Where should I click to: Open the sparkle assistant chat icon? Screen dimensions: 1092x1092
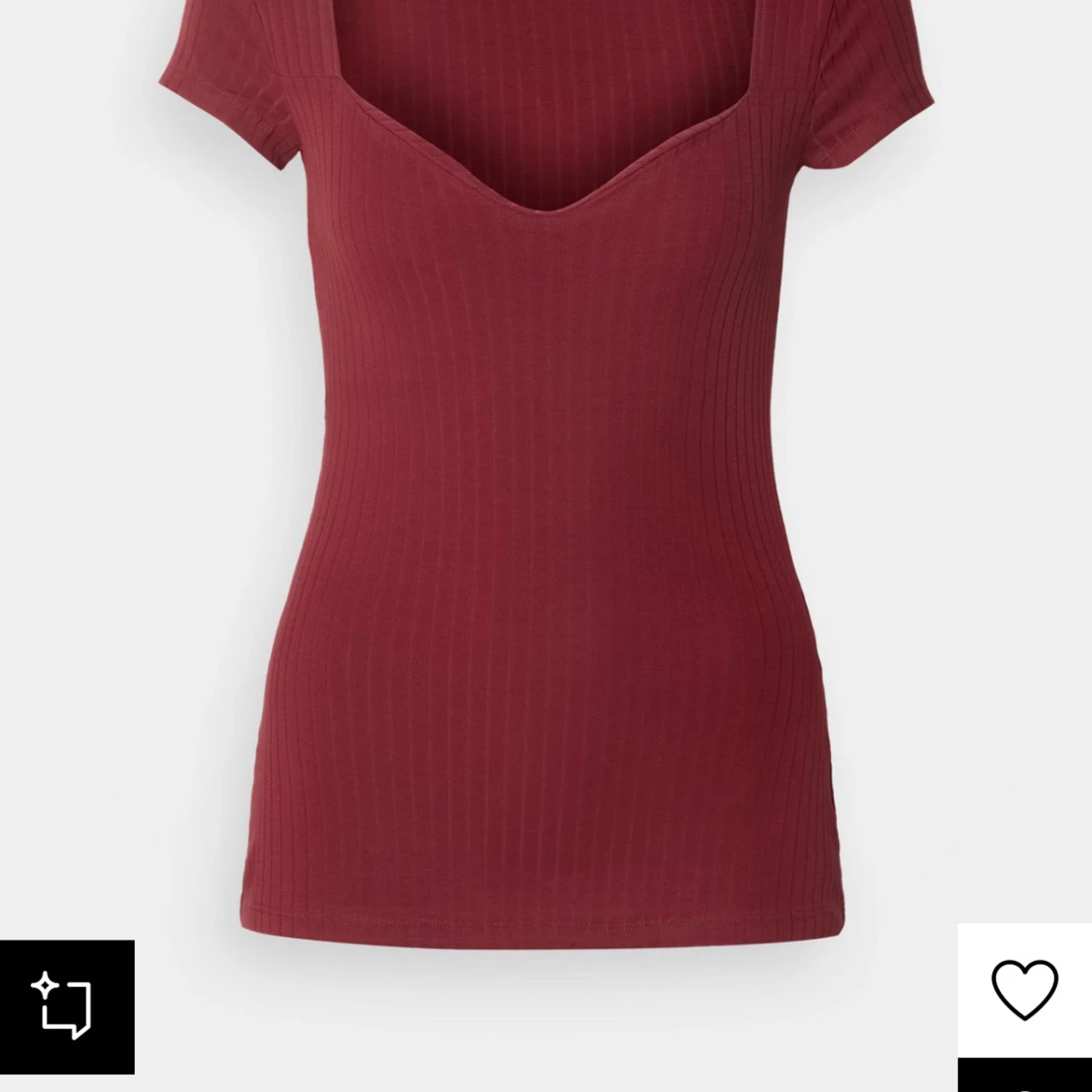pos(66,1007)
